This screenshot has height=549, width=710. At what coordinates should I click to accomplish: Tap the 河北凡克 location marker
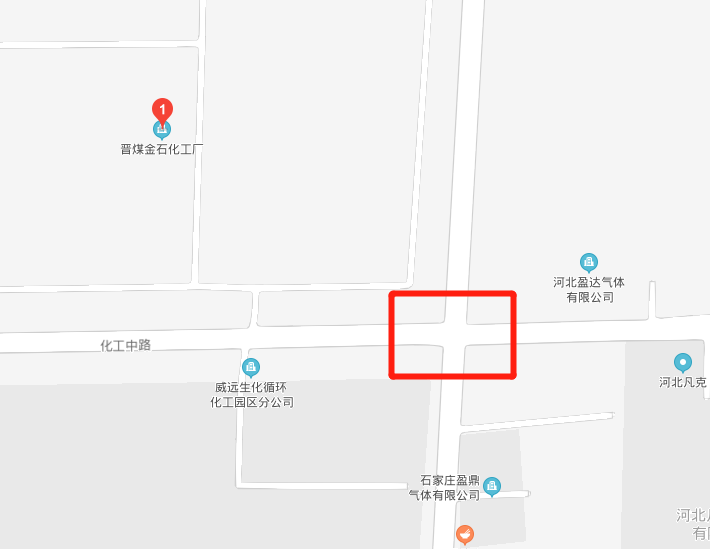682,362
